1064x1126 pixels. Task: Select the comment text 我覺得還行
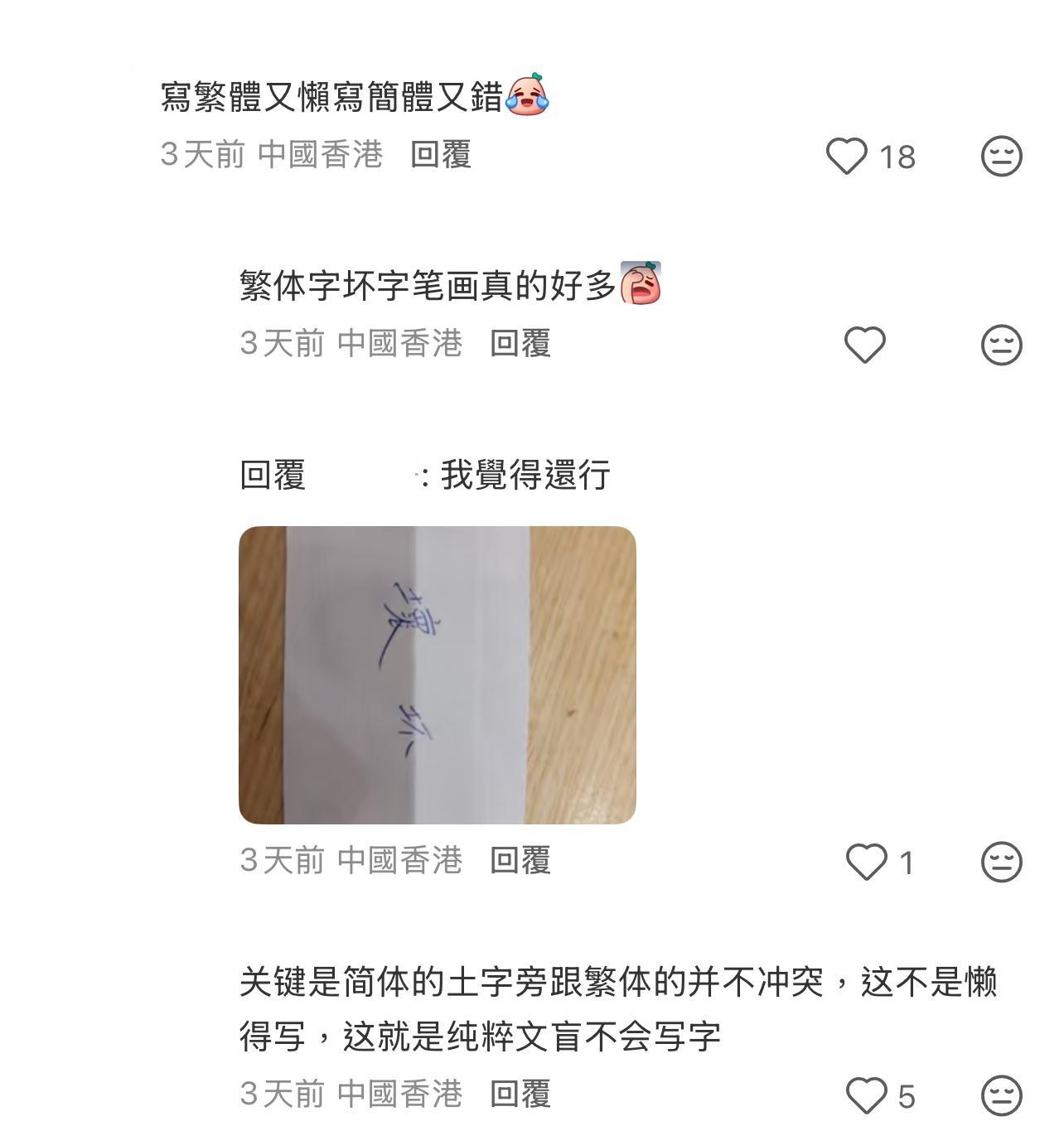(528, 474)
